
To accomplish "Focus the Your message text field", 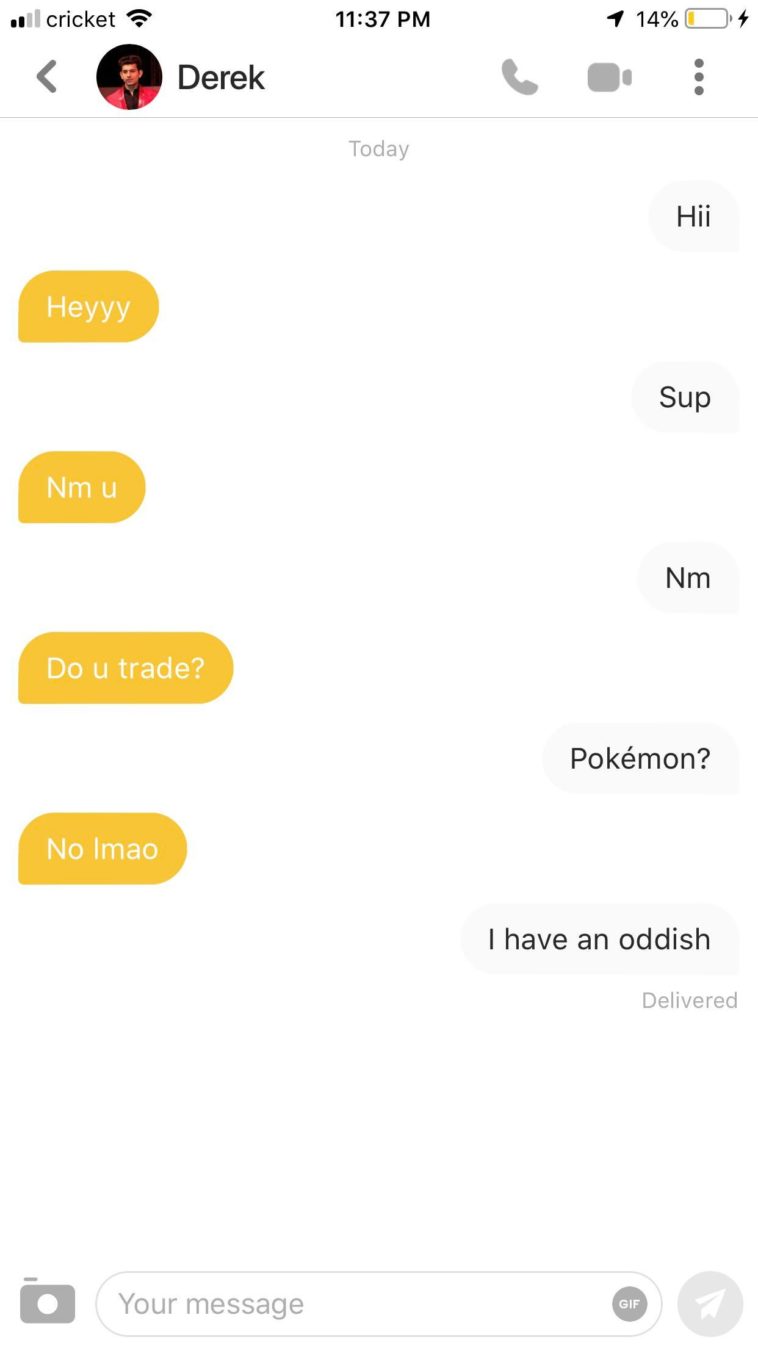I will (x=350, y=1304).
